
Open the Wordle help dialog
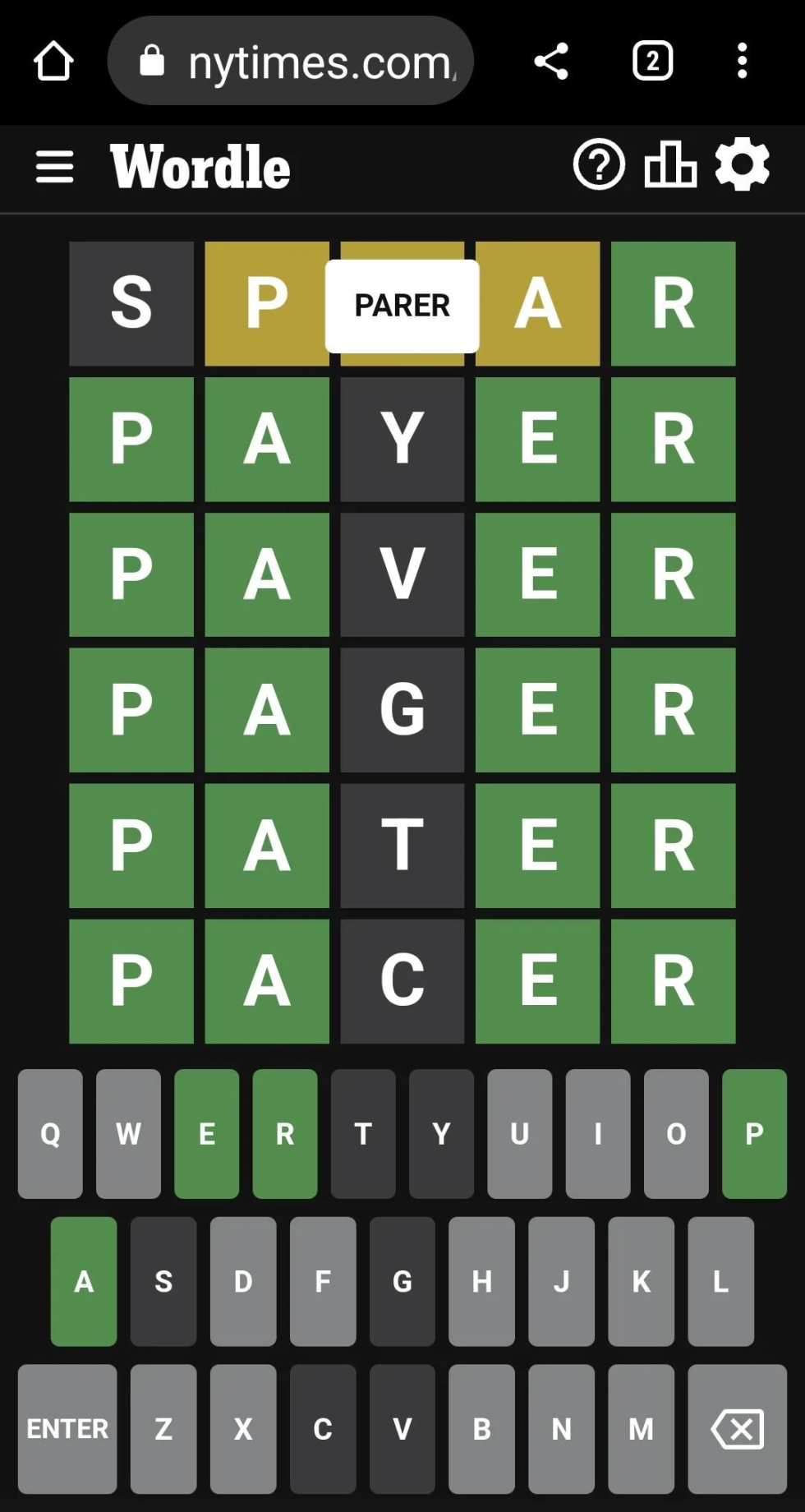click(x=599, y=165)
